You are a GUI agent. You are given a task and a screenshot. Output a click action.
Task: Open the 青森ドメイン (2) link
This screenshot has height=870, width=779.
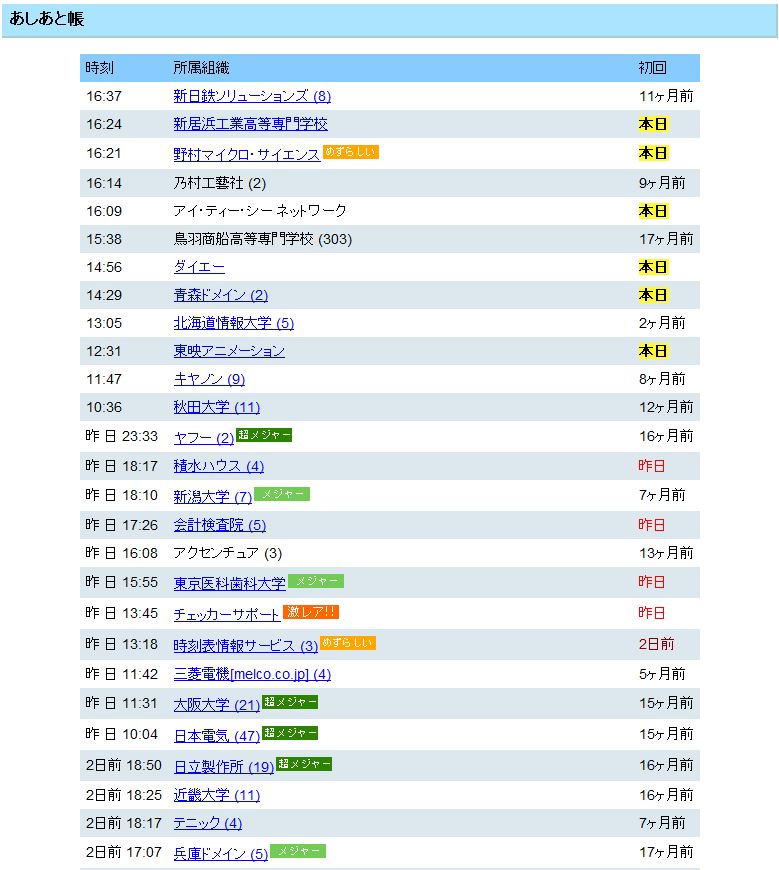pos(221,295)
